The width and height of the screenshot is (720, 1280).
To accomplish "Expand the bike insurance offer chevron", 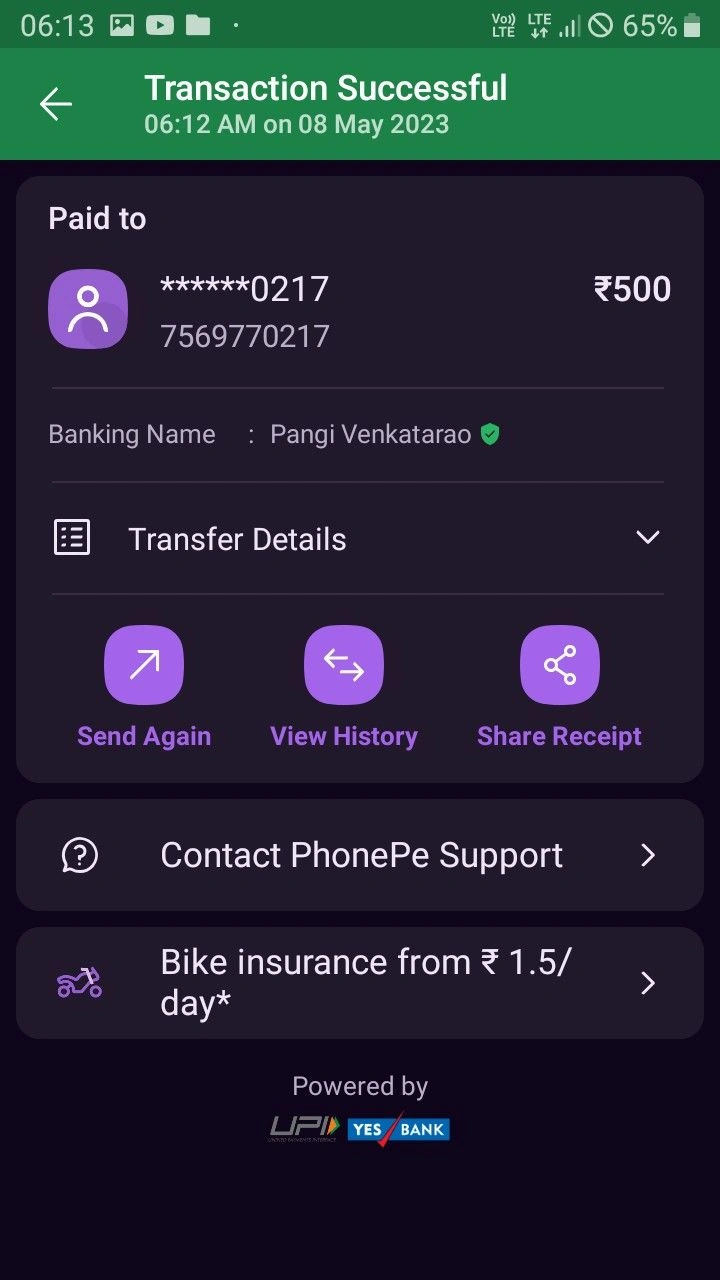I will (x=647, y=982).
